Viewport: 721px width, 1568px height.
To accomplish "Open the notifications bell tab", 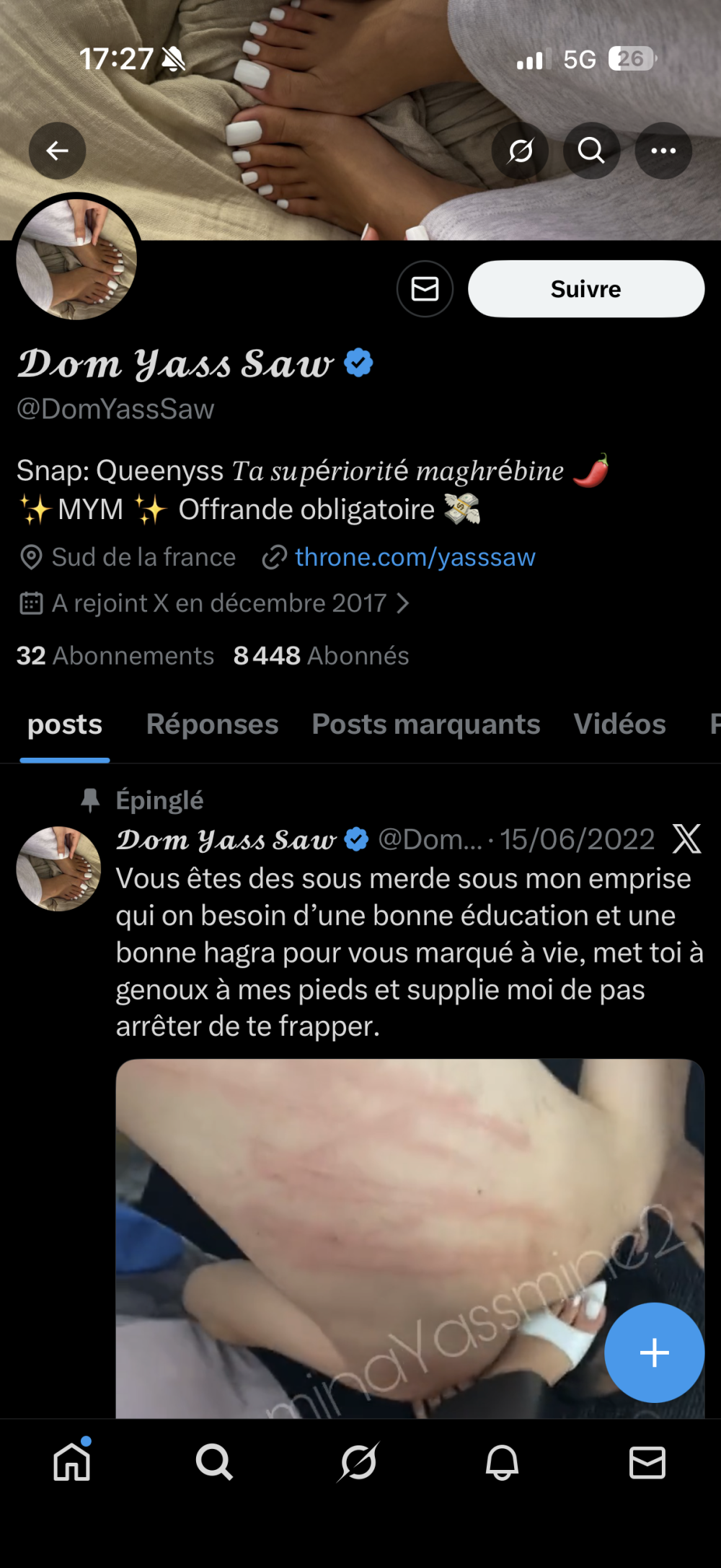I will pyautogui.click(x=502, y=1463).
